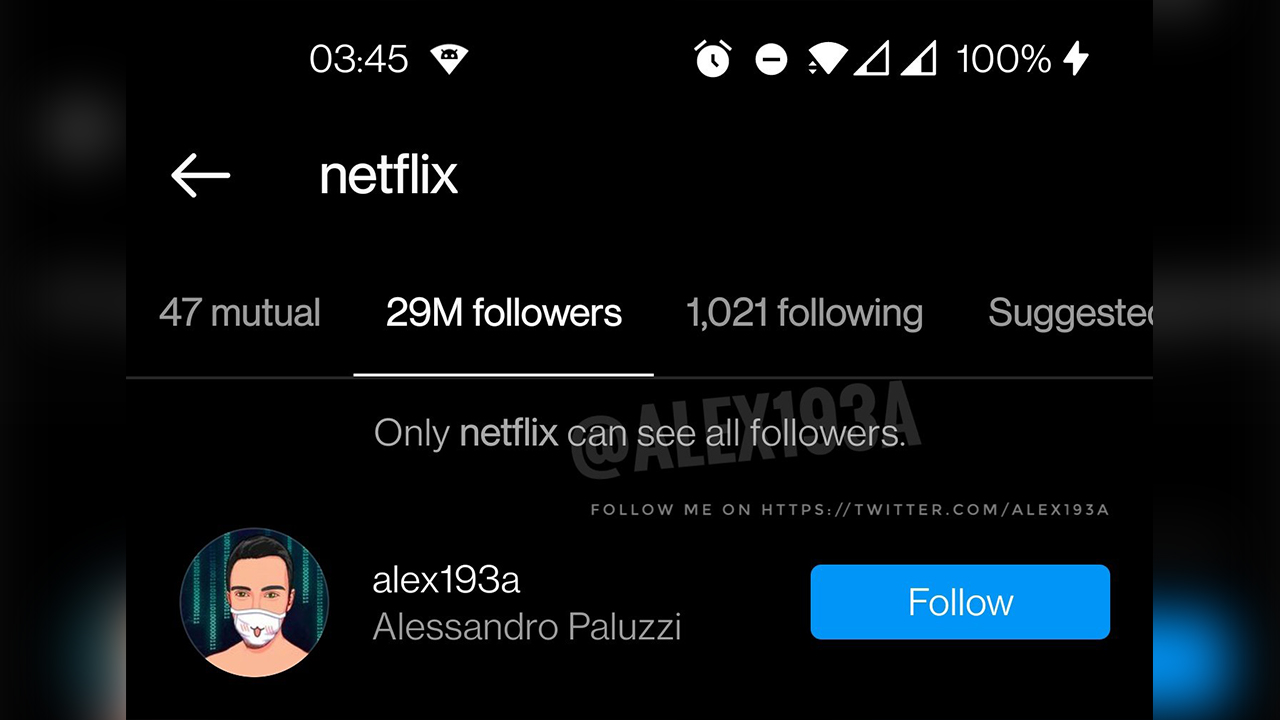Viewport: 1280px width, 720px height.
Task: Follow alex193a
Action: pos(959,602)
